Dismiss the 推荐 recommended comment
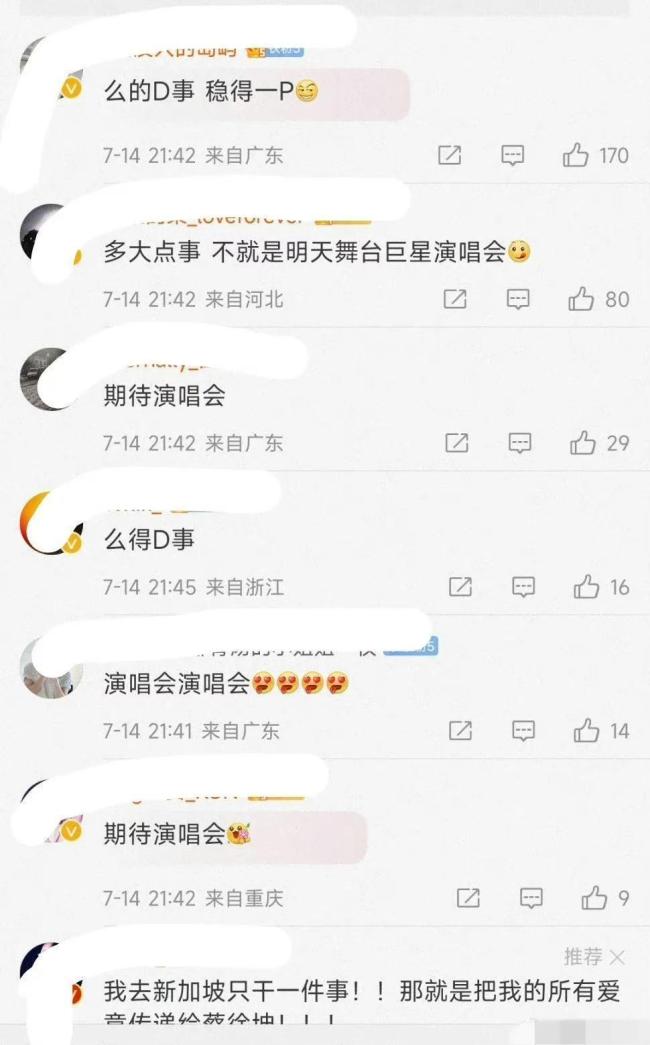The image size is (650, 1045). [x=617, y=957]
